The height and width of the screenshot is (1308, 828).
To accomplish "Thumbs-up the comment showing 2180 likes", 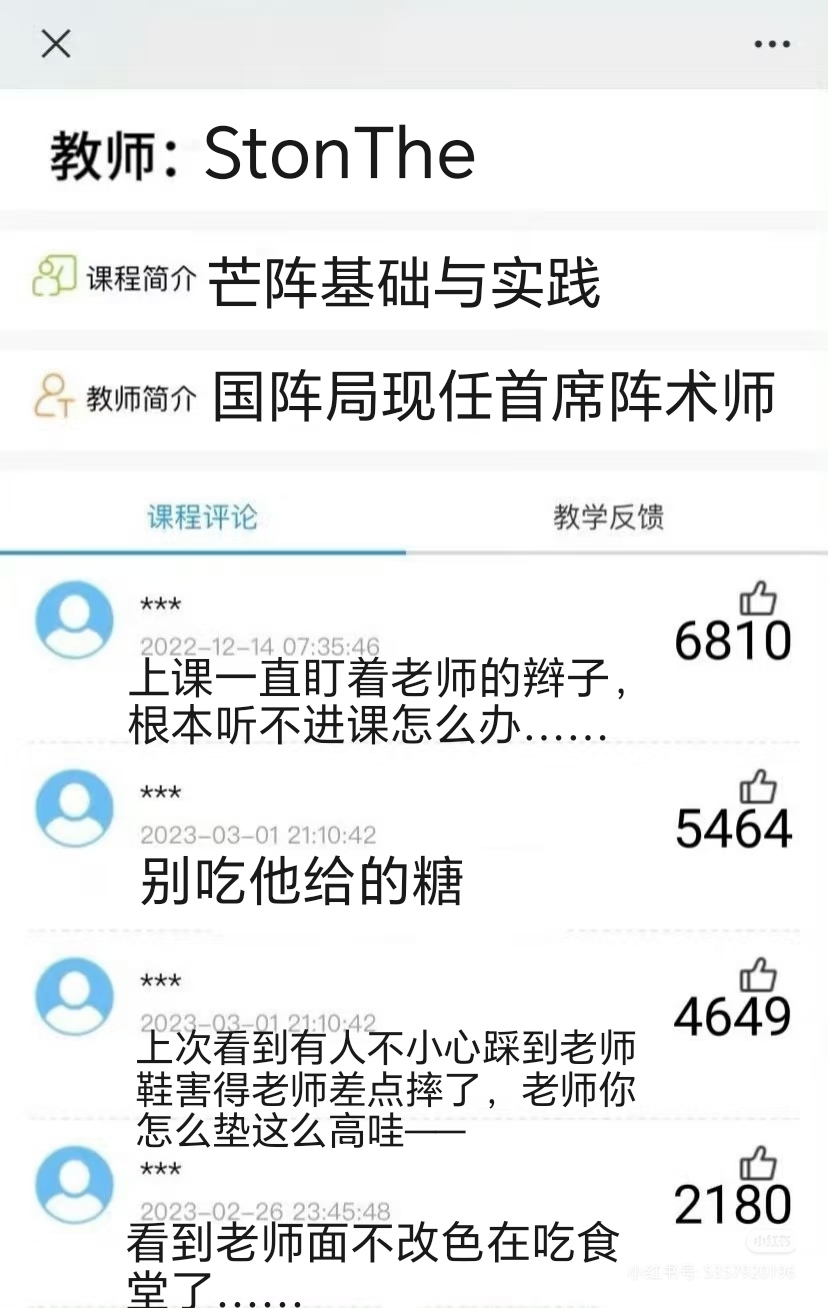I will (758, 1163).
